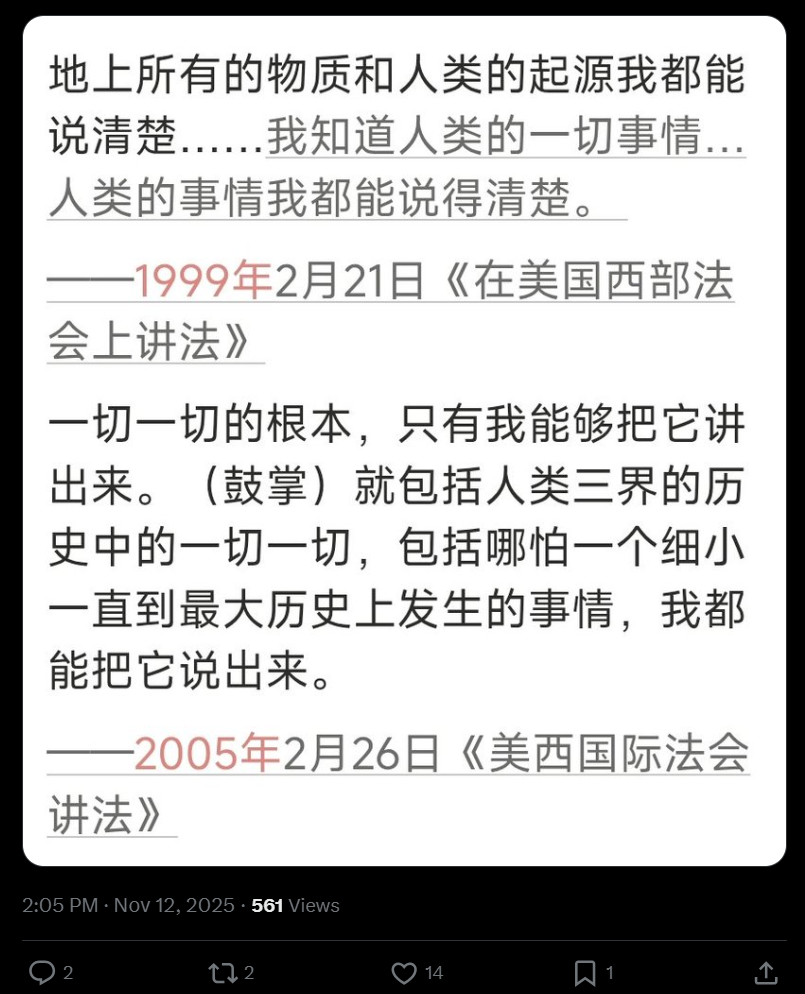Reply to this post via comment icon
This screenshot has width=805, height=994.
pos(42,972)
